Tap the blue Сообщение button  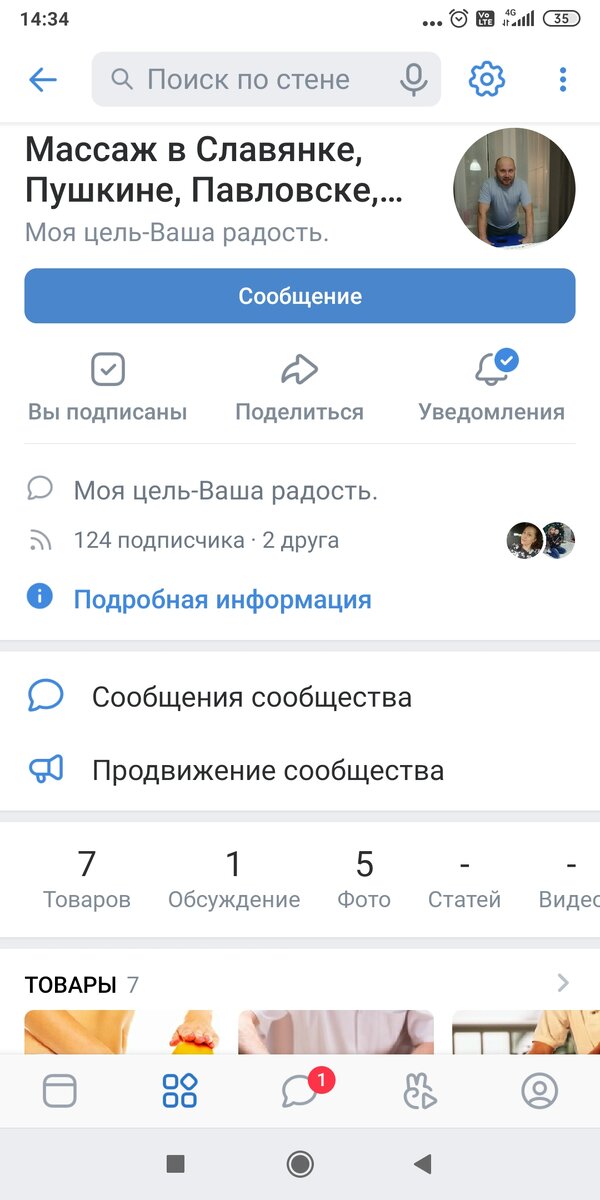click(x=300, y=296)
